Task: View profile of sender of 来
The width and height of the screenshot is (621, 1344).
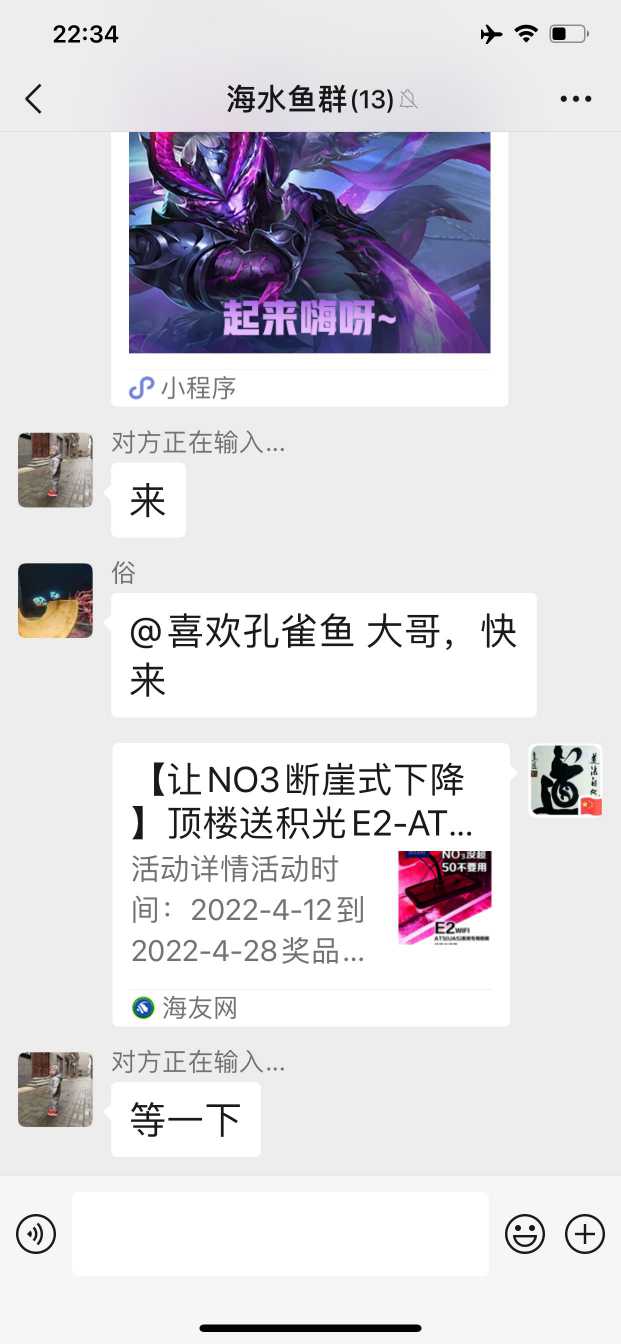Action: tap(55, 470)
